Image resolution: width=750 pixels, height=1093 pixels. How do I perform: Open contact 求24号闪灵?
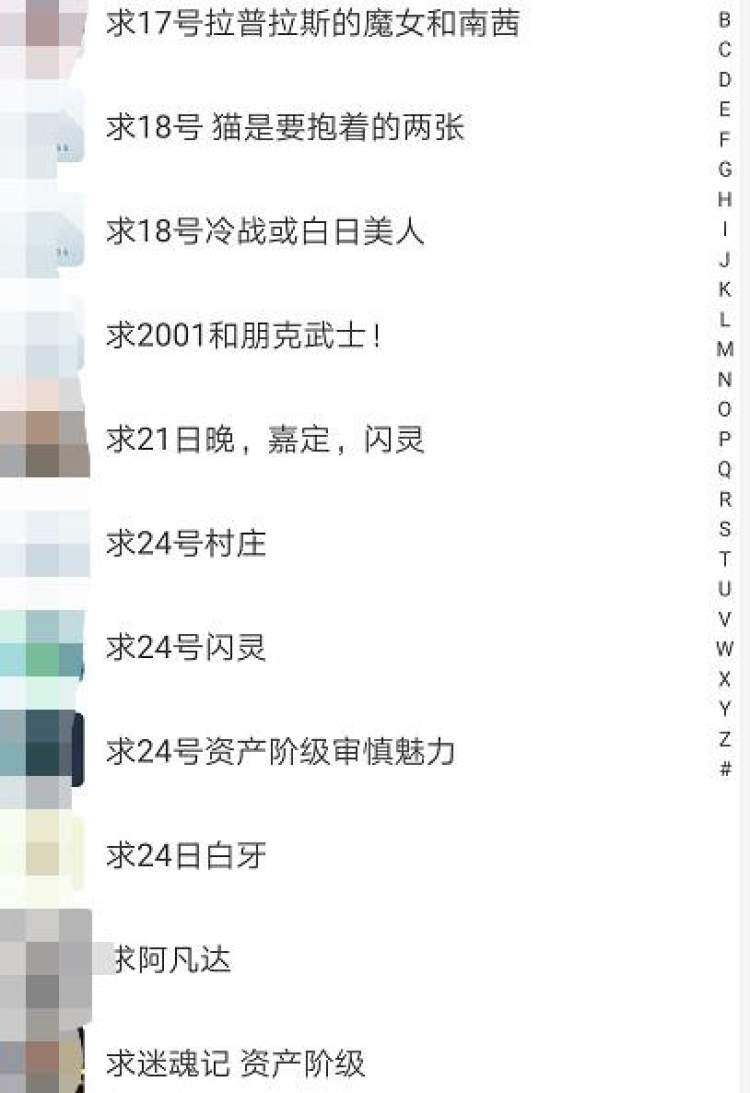pyautogui.click(x=186, y=648)
